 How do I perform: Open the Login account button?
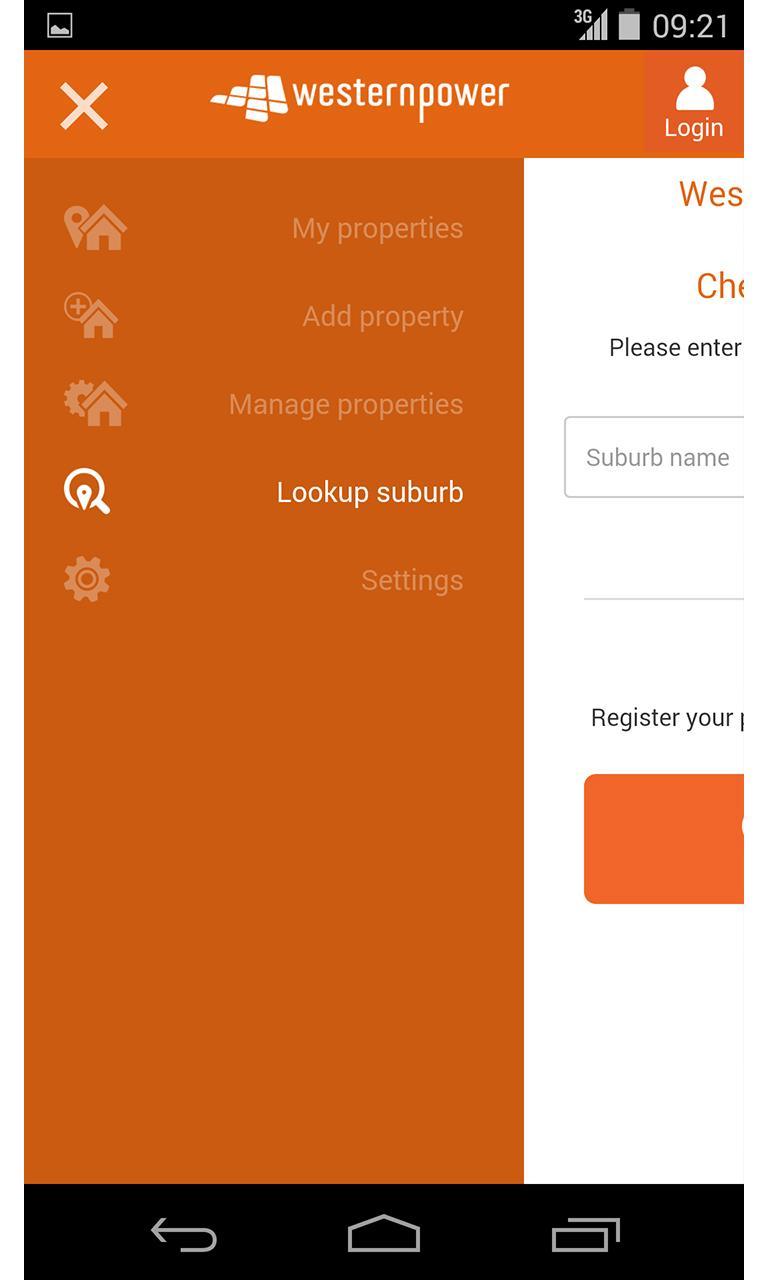(693, 104)
